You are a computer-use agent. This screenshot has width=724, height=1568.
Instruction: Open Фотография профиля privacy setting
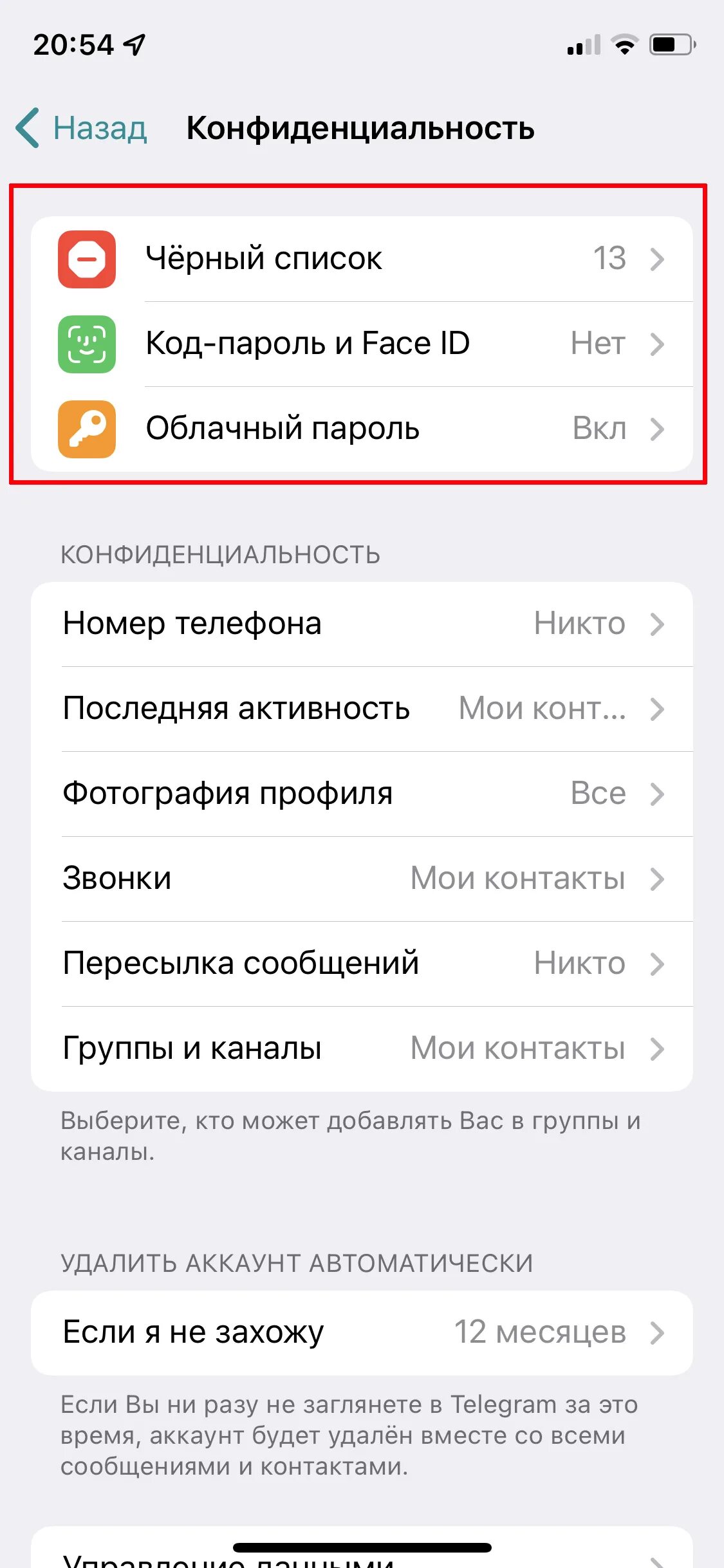pos(362,794)
